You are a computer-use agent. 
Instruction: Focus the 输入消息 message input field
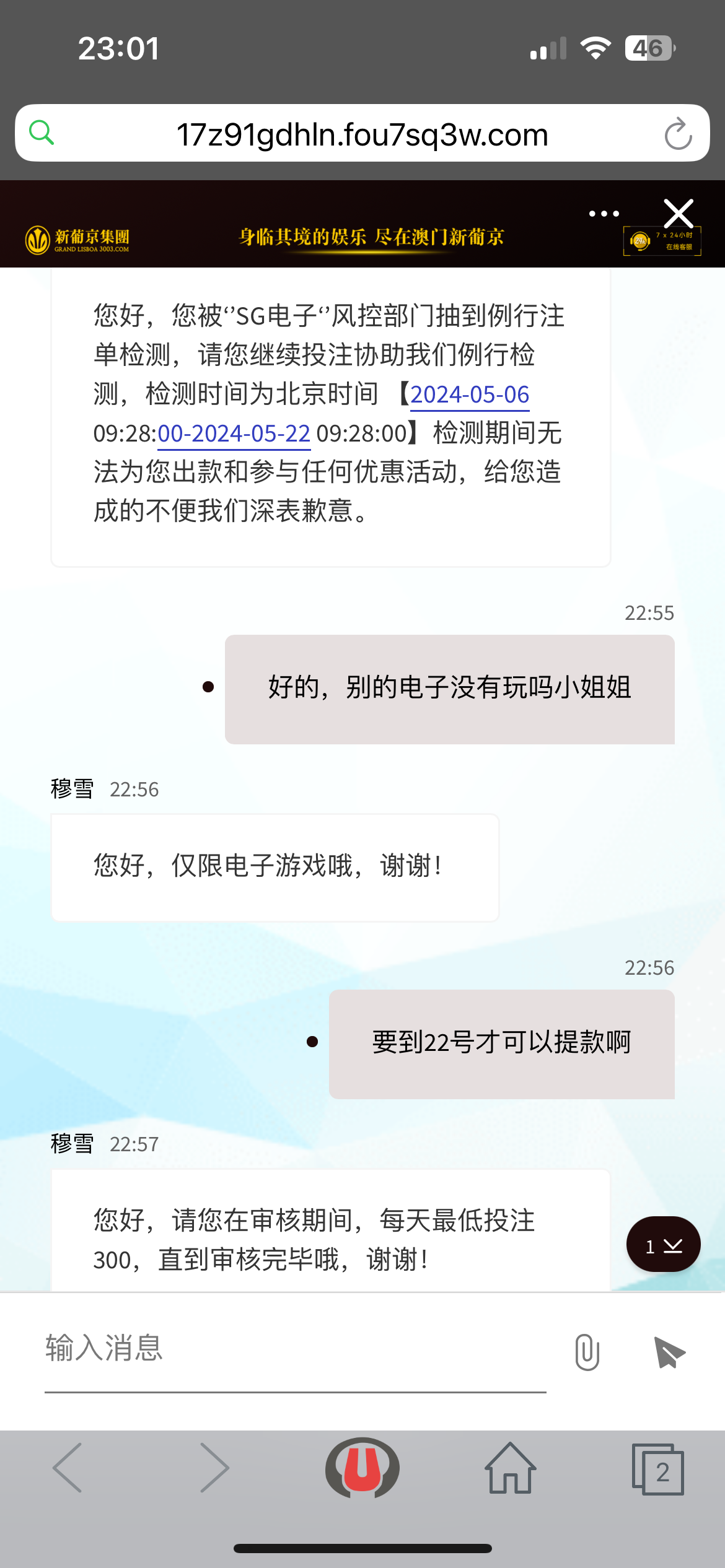[x=295, y=1350]
